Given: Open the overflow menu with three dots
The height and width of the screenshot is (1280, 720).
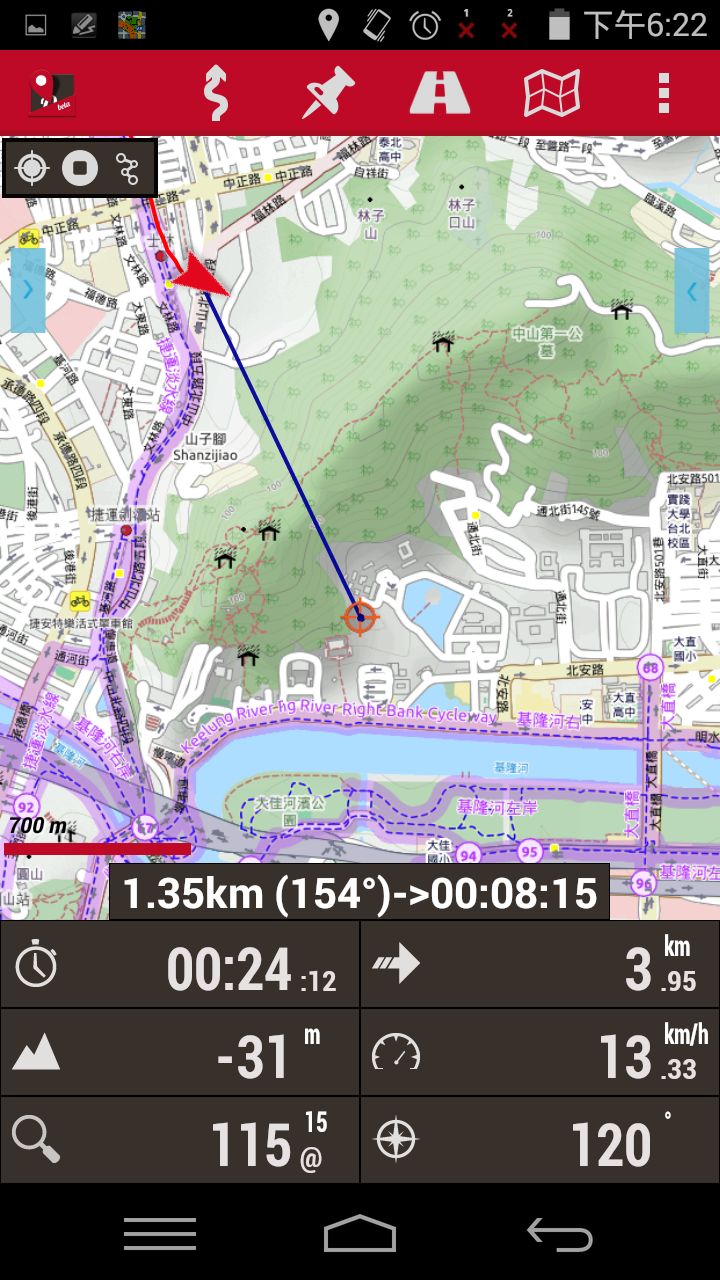Looking at the screenshot, I should [663, 93].
